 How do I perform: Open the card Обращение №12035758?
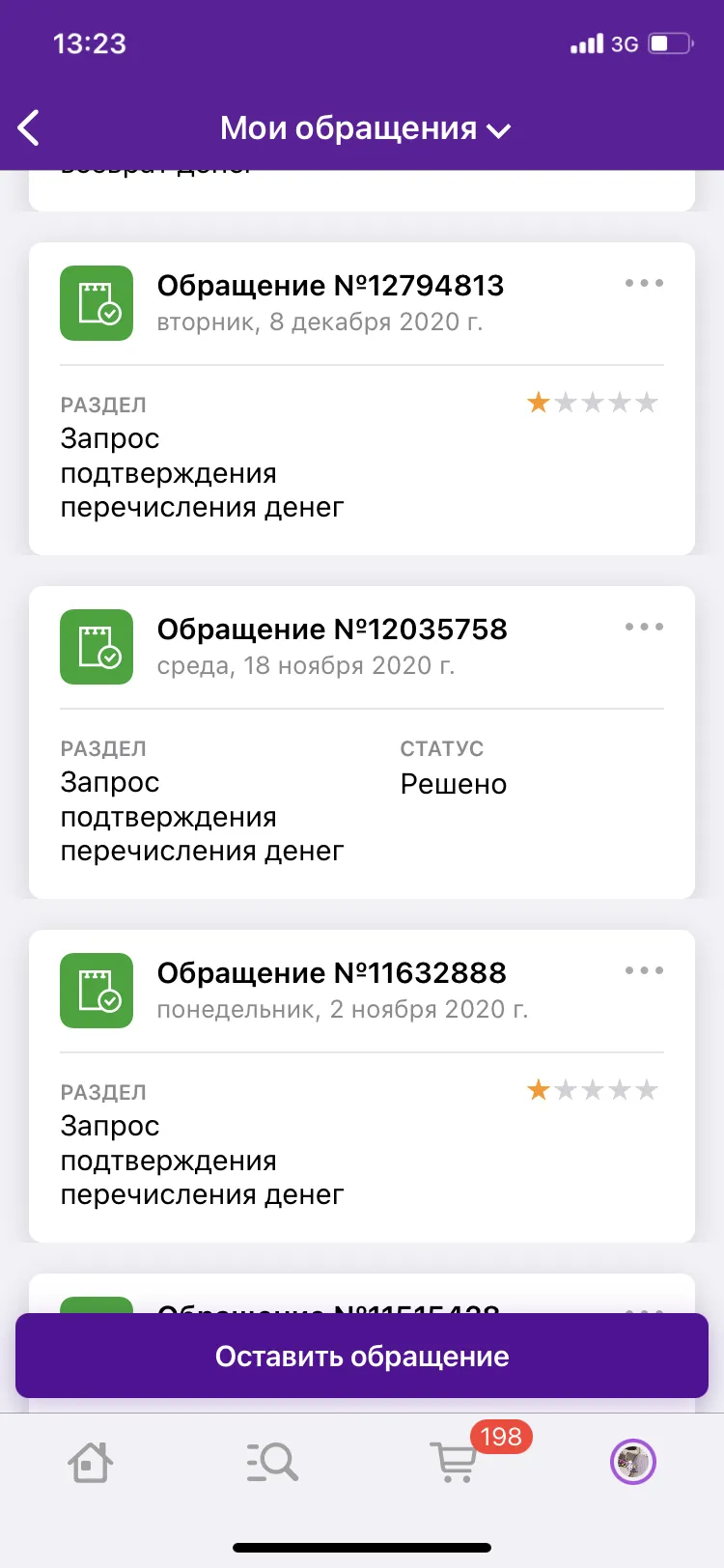[362, 742]
